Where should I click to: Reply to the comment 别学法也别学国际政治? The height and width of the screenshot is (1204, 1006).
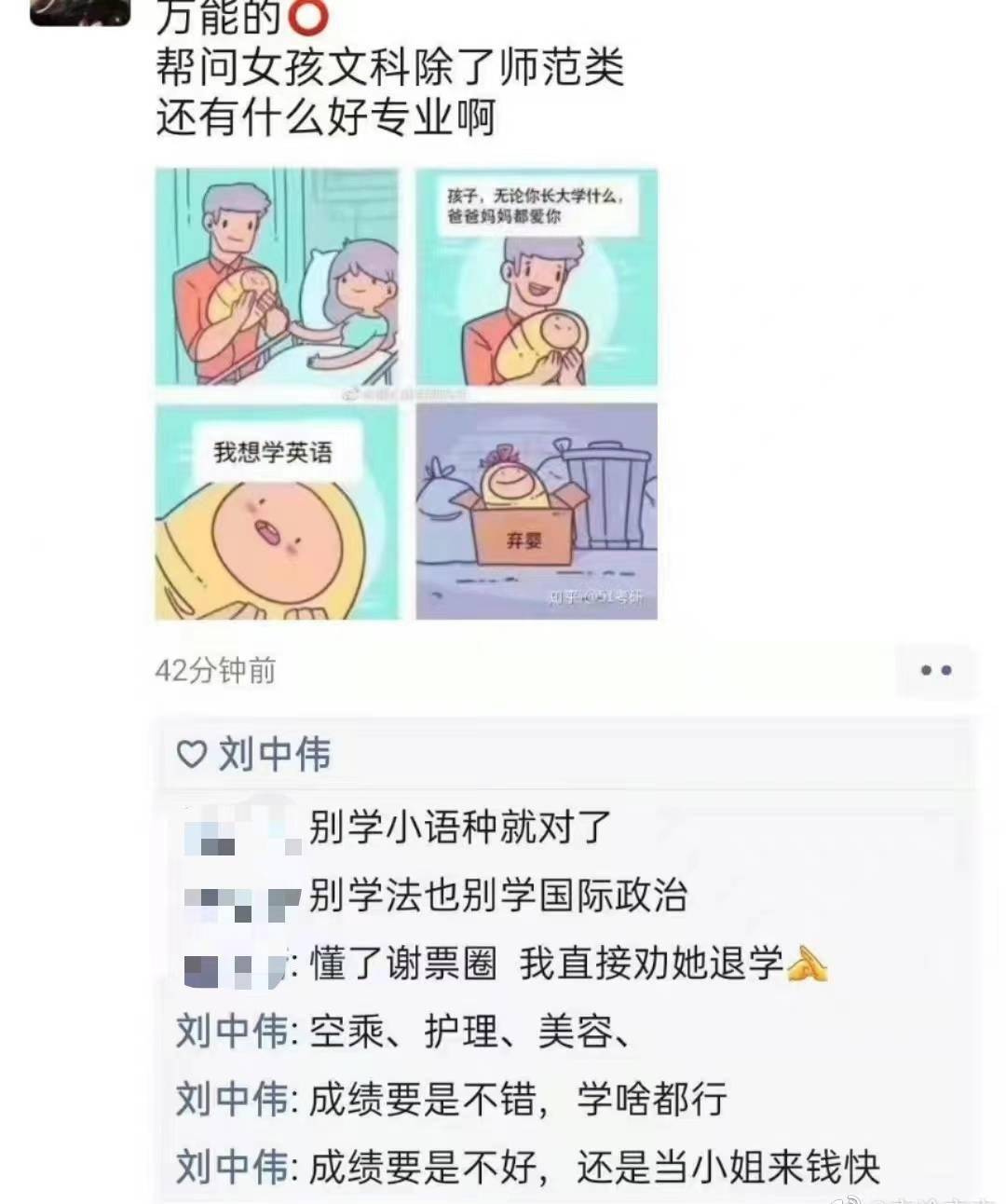click(x=497, y=896)
